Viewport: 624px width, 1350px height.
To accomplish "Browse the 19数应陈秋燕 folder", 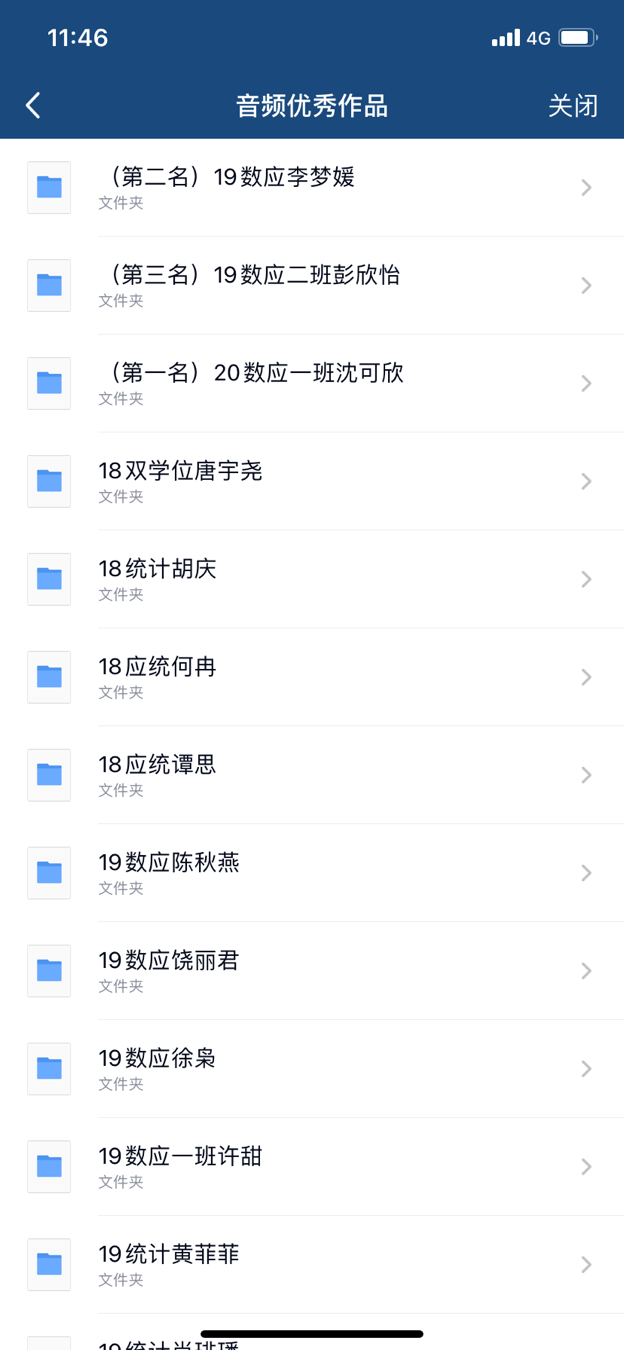I will (310, 873).
